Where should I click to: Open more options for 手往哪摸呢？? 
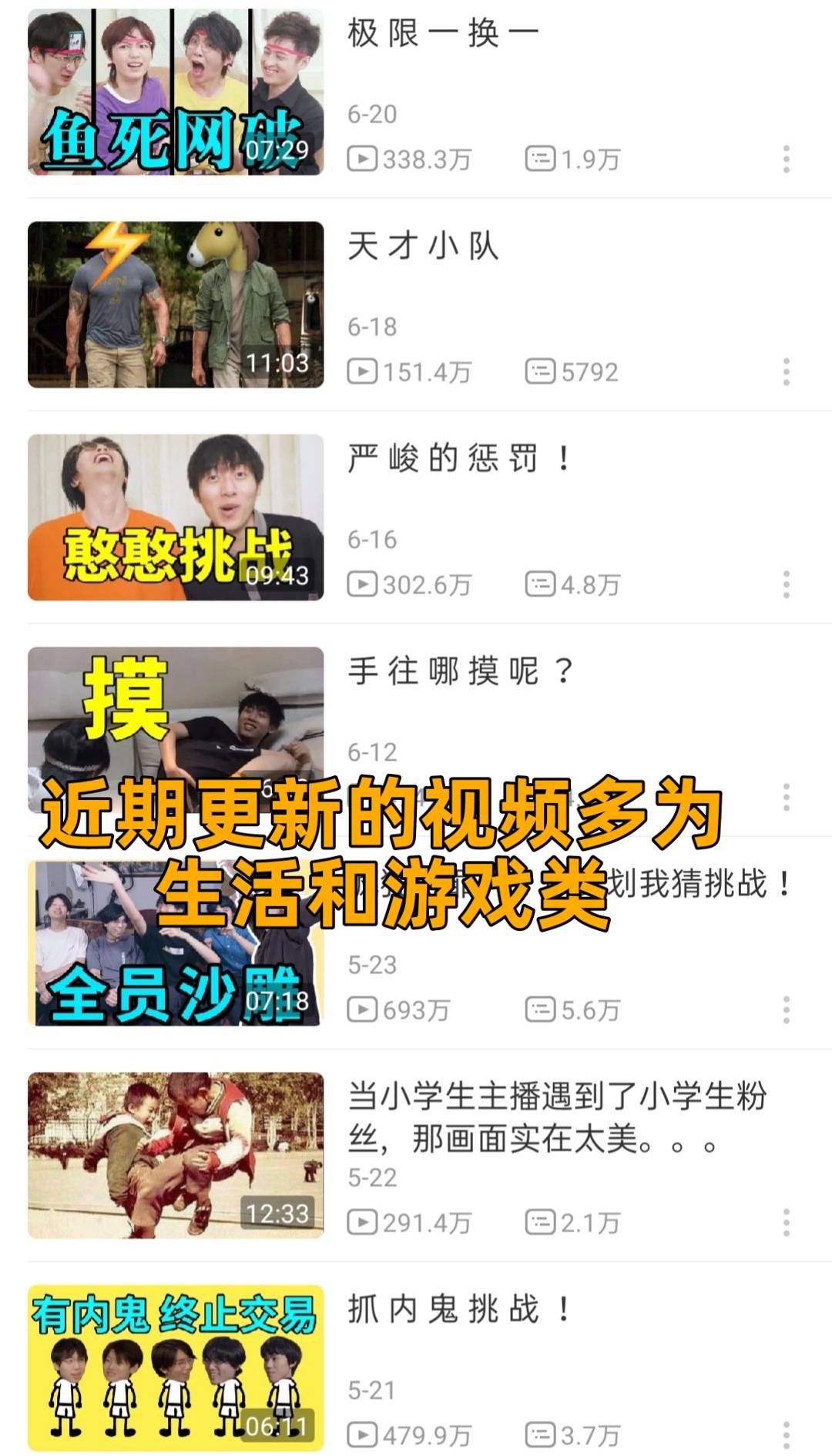(x=786, y=797)
